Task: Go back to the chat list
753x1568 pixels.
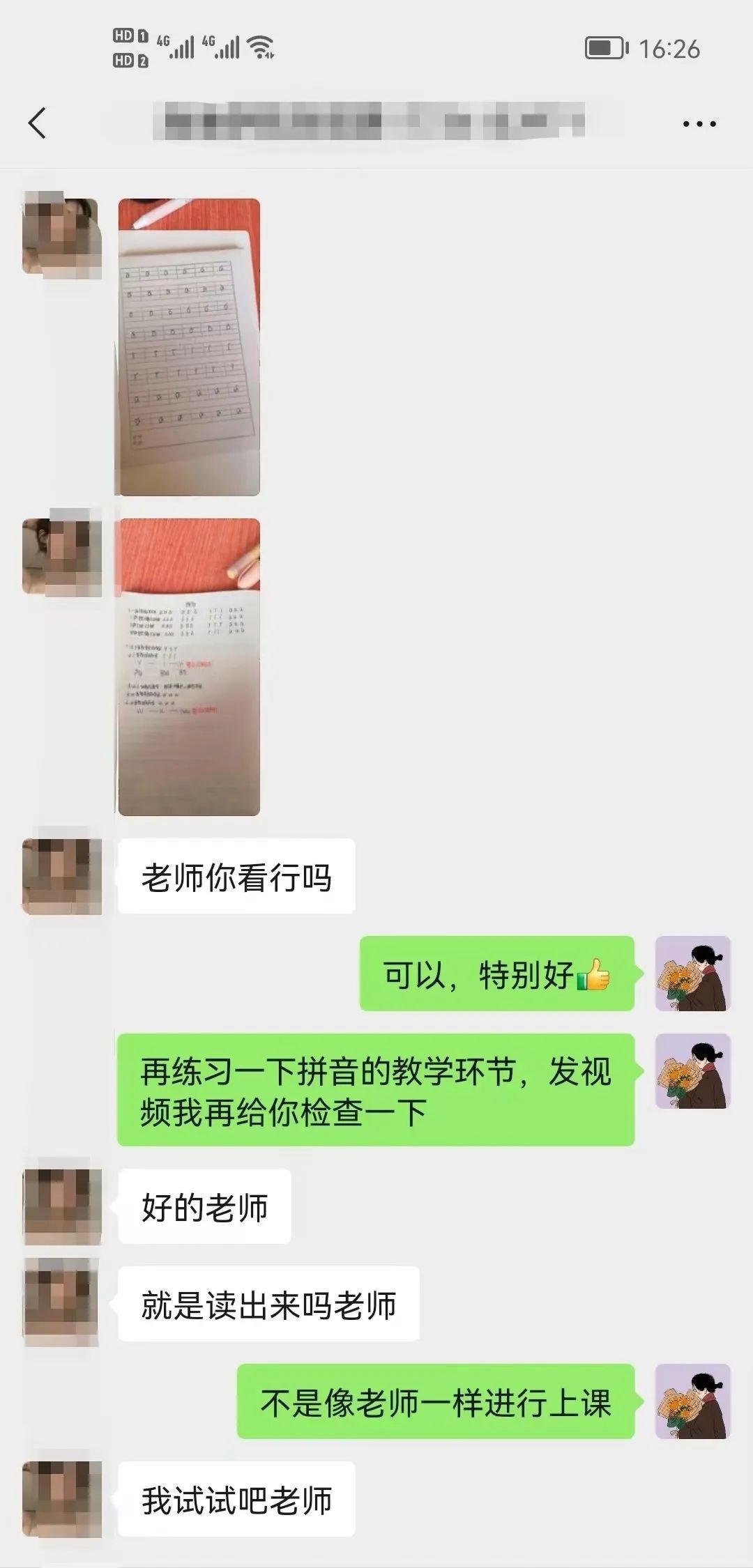Action: [38, 123]
